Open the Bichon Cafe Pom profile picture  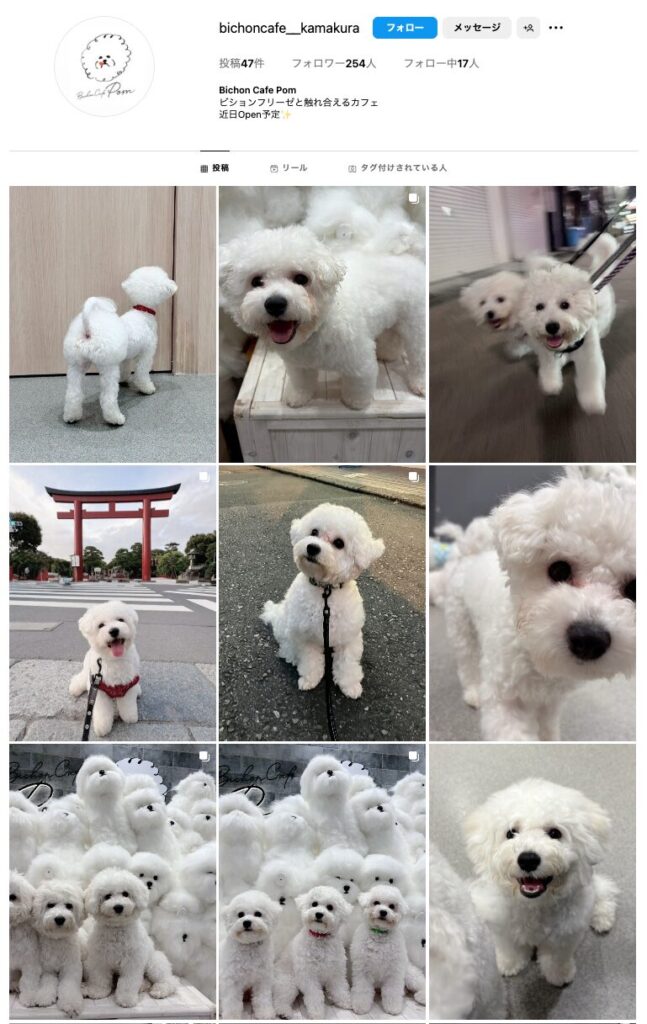tap(104, 66)
